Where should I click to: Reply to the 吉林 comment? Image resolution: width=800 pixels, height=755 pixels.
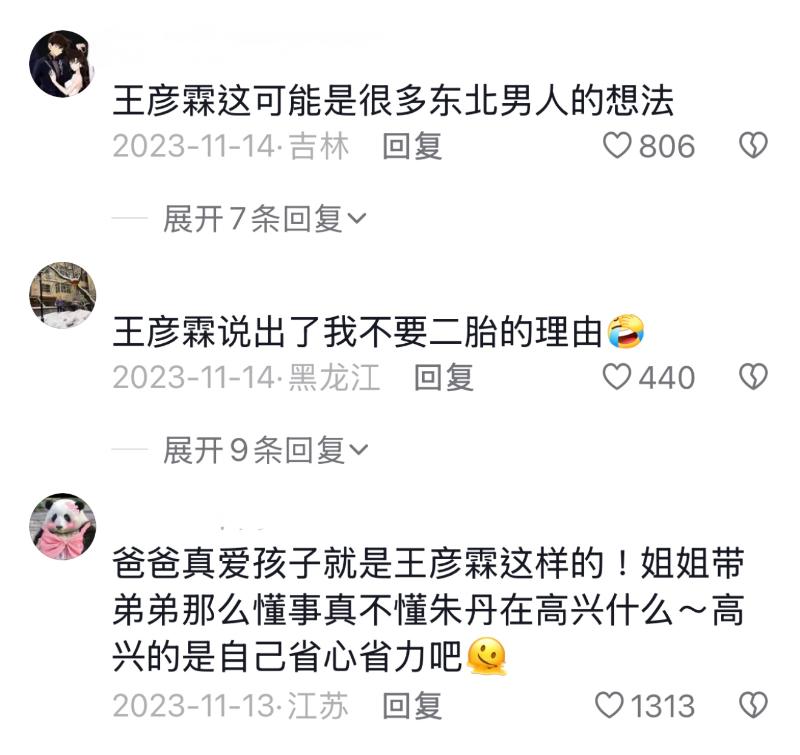[x=412, y=147]
